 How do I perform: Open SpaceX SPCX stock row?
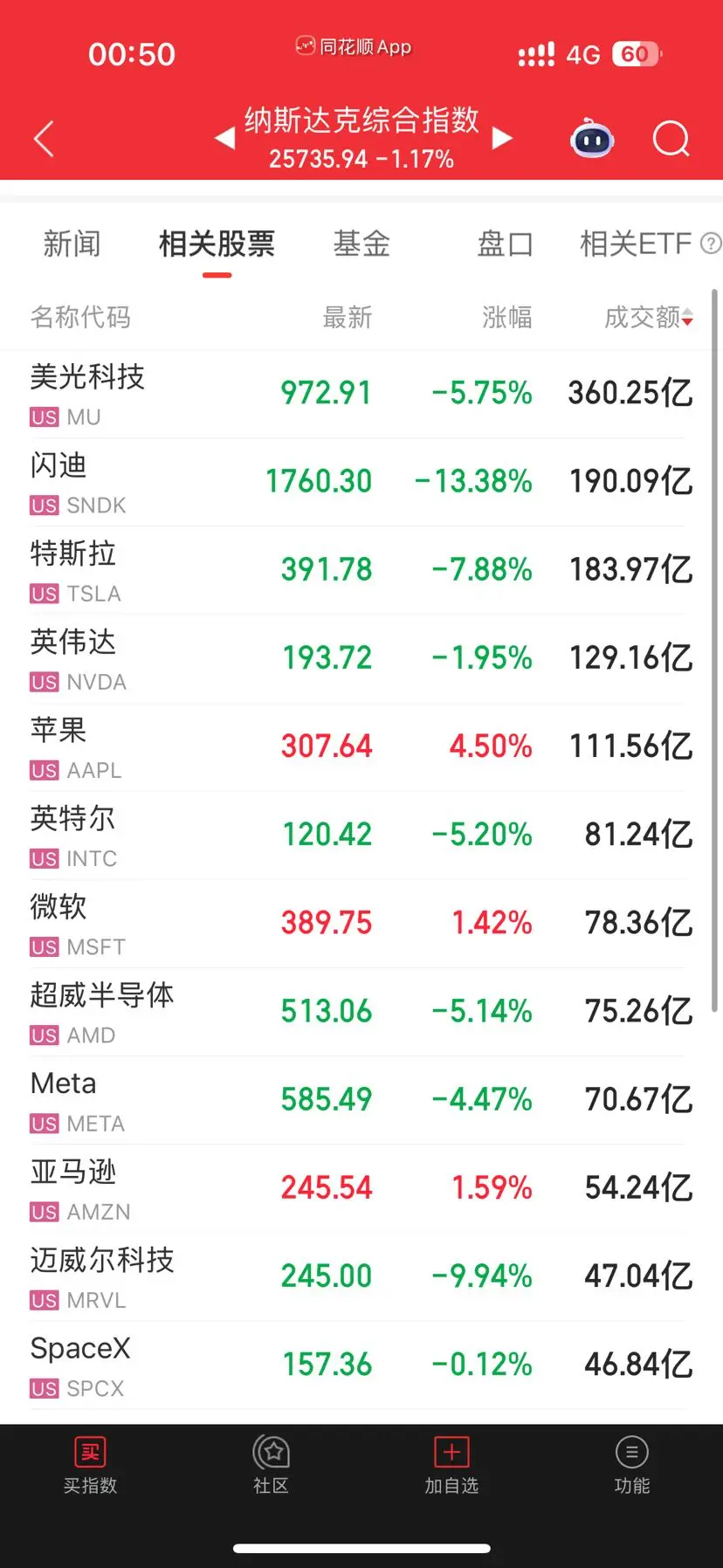(361, 1365)
